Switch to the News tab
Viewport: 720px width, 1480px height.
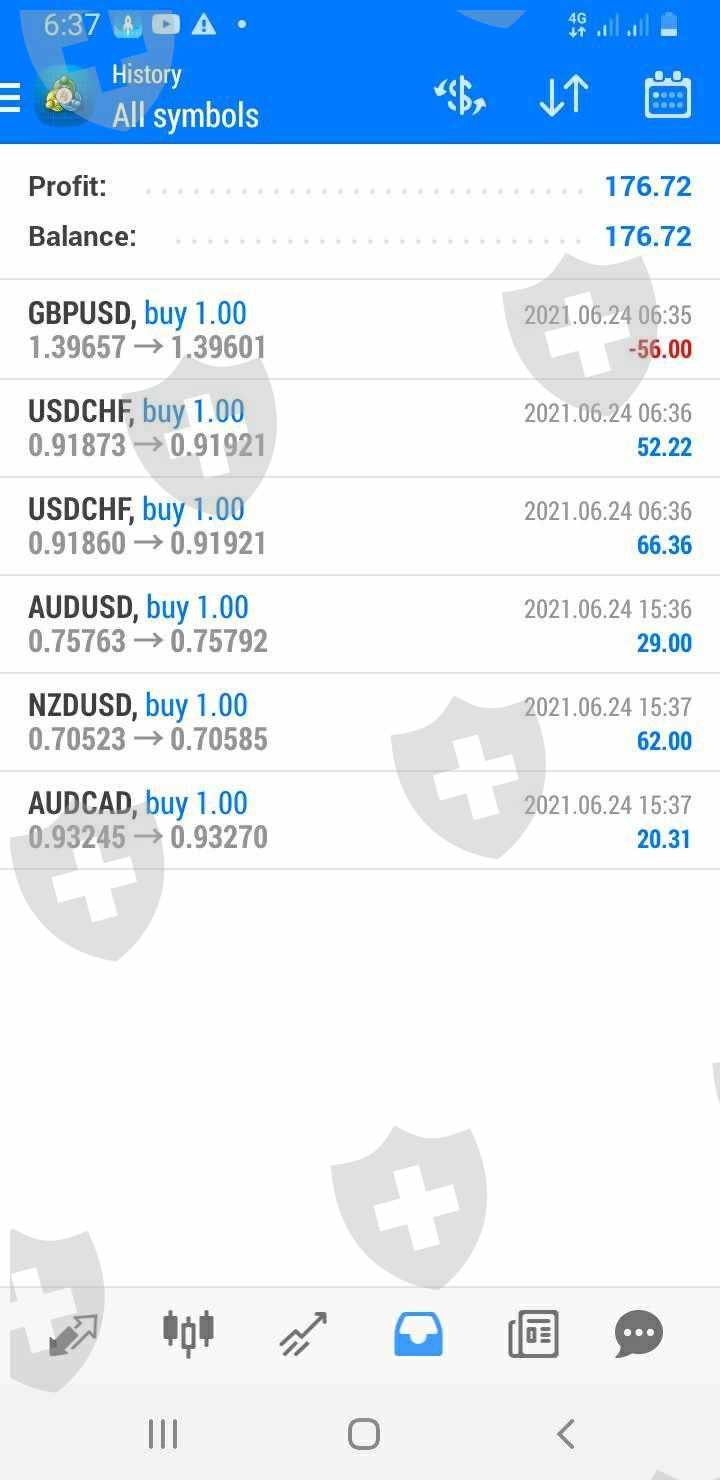[x=533, y=1333]
